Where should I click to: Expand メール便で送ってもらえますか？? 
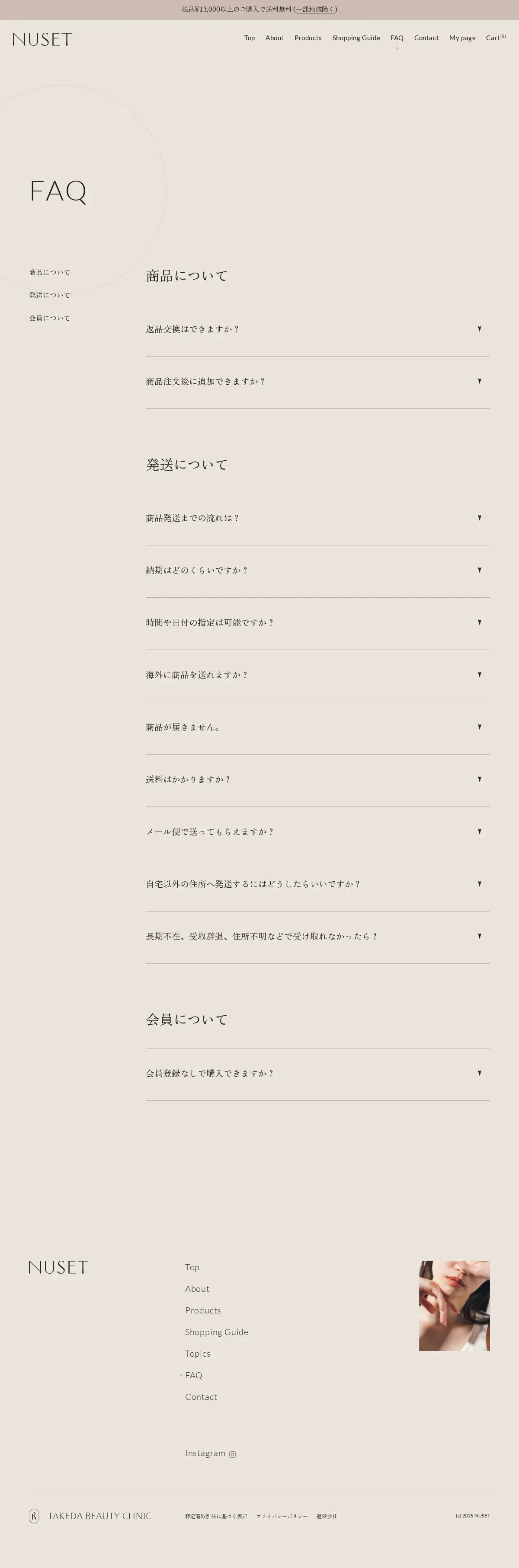[x=317, y=832]
